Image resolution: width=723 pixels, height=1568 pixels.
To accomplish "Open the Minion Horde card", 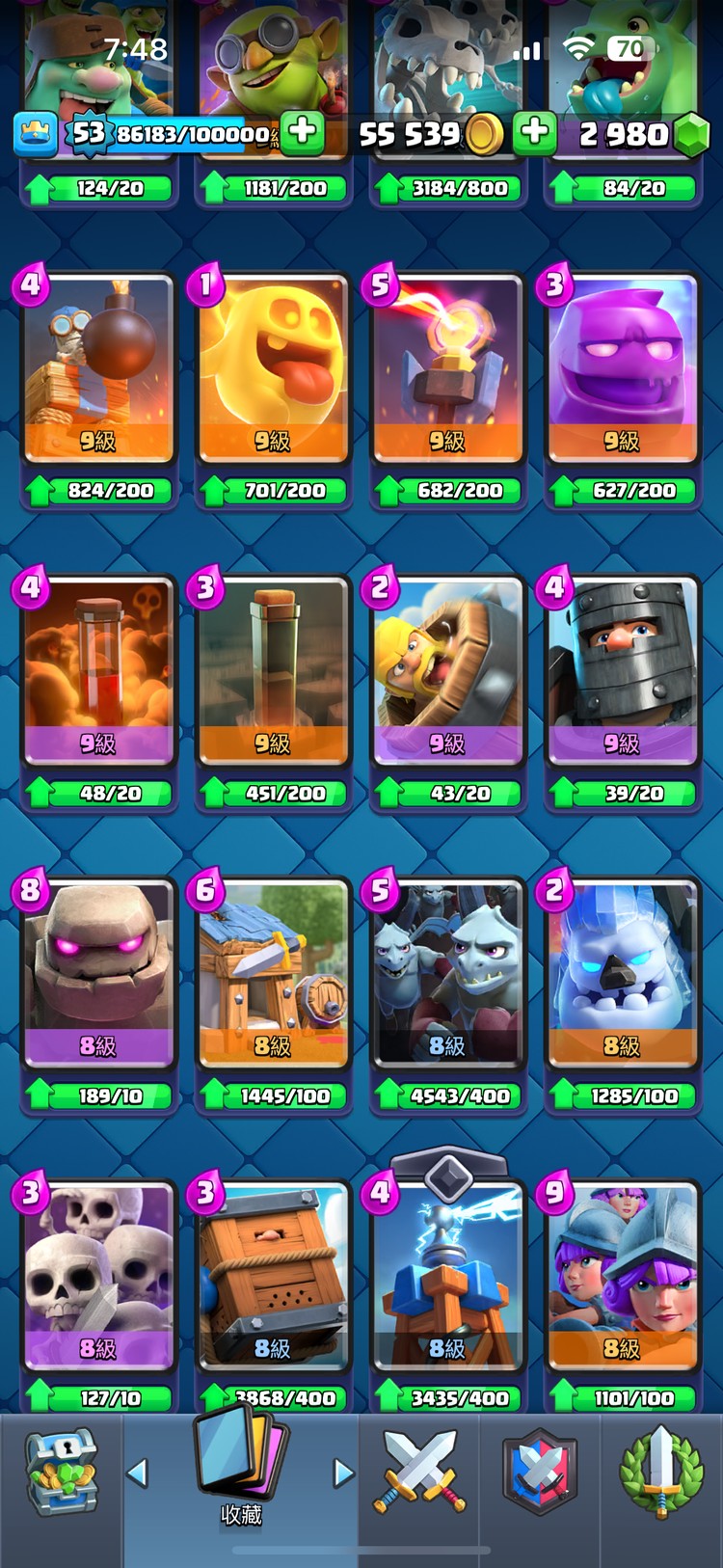I will [447, 976].
